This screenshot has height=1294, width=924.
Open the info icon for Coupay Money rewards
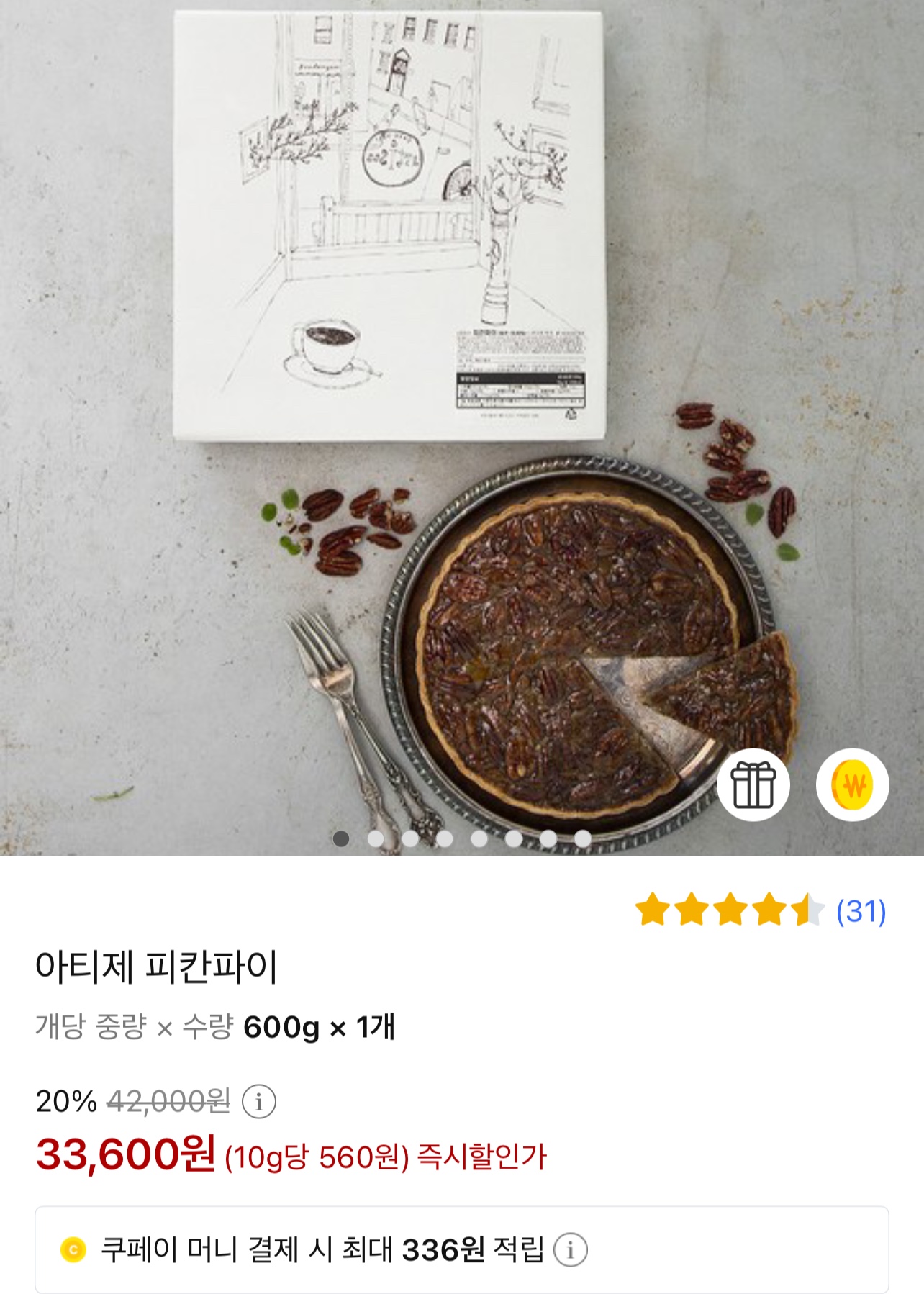(x=571, y=1251)
